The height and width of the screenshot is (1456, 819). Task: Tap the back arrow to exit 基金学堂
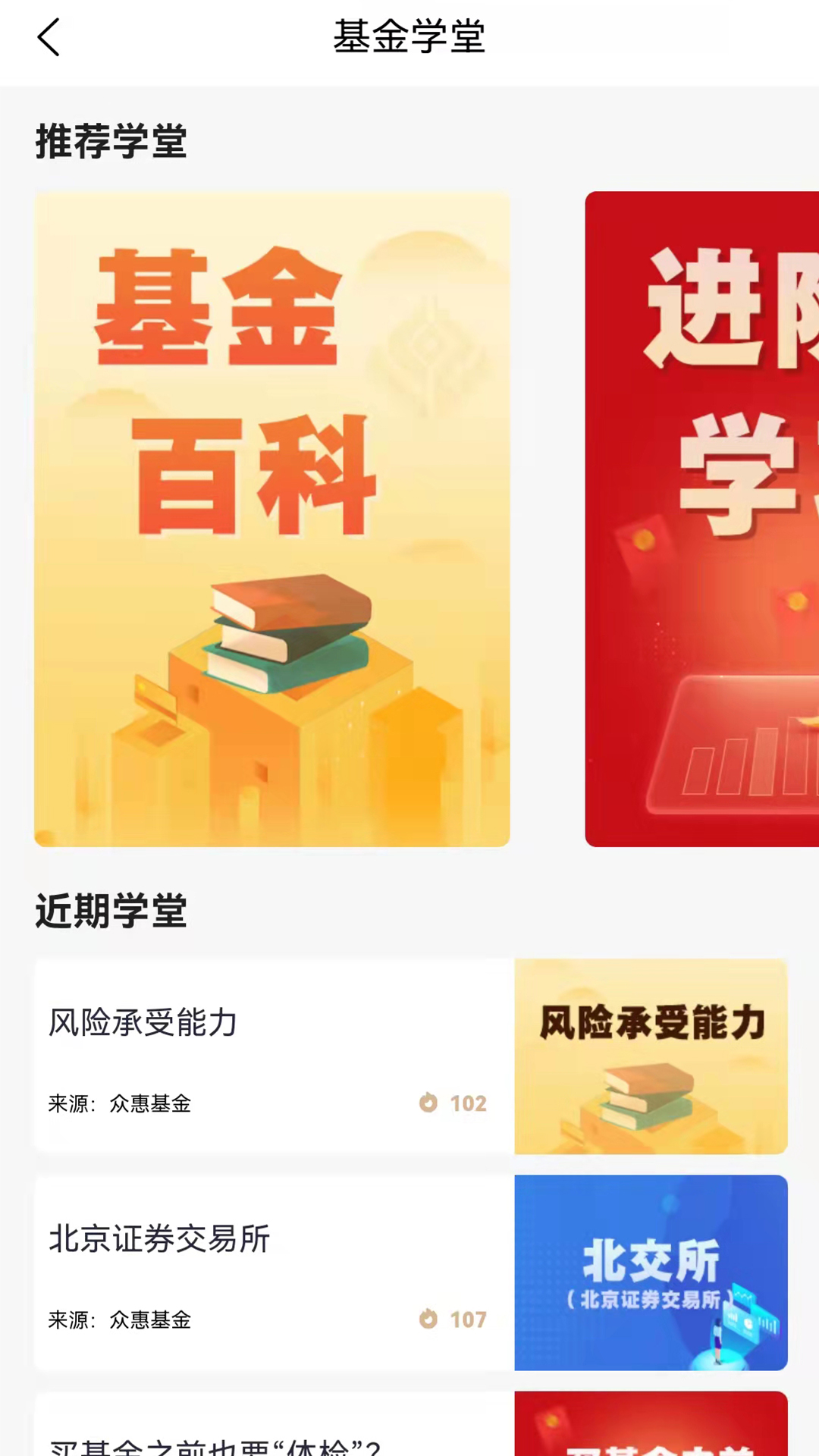(x=49, y=38)
